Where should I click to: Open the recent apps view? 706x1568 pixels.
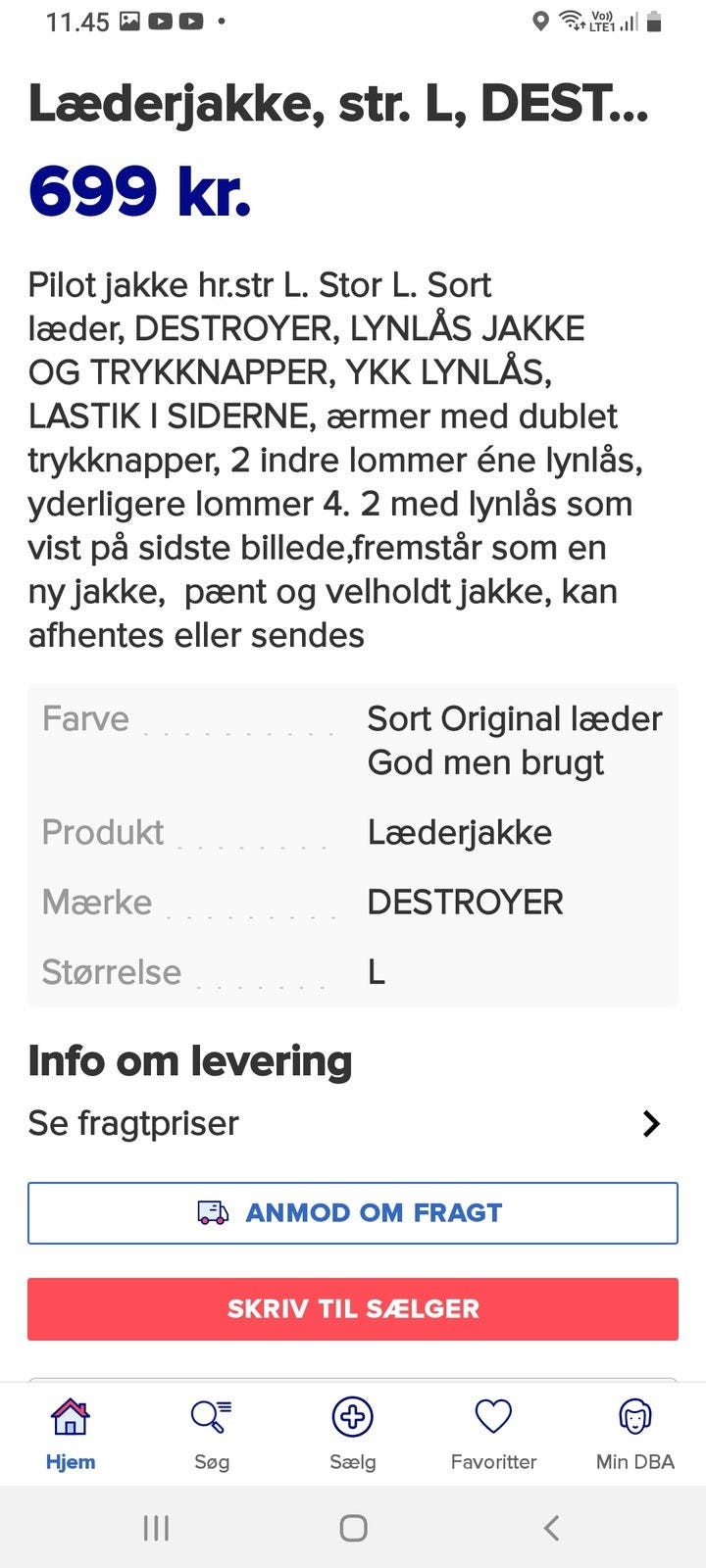pyautogui.click(x=156, y=1527)
